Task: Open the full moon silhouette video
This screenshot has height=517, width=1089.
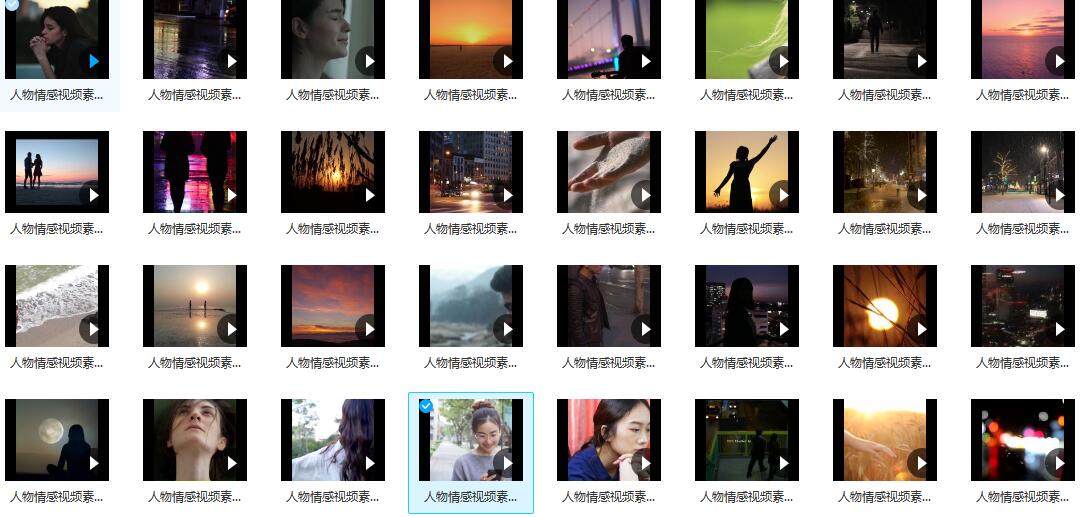Action: [x=57, y=440]
